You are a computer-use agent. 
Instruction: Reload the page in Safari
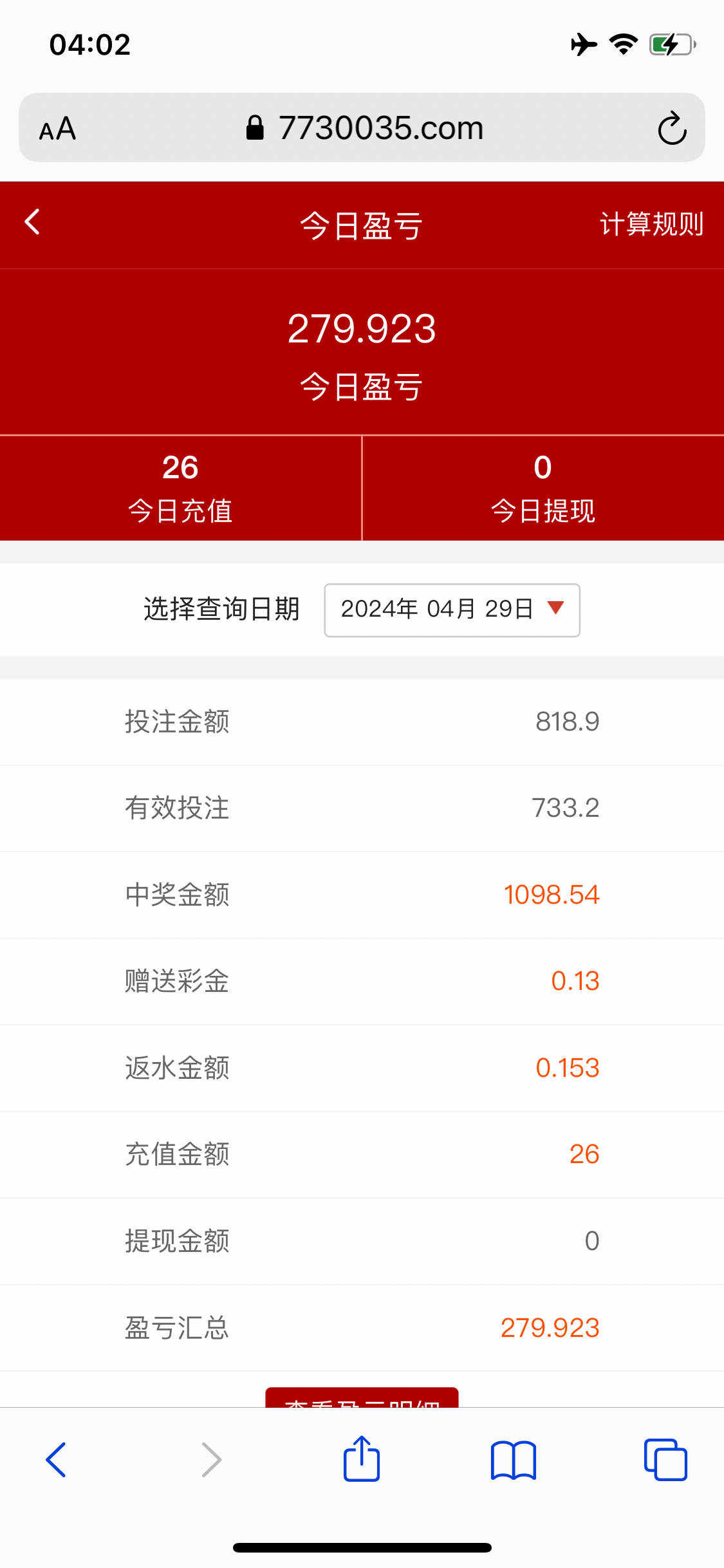click(x=672, y=128)
